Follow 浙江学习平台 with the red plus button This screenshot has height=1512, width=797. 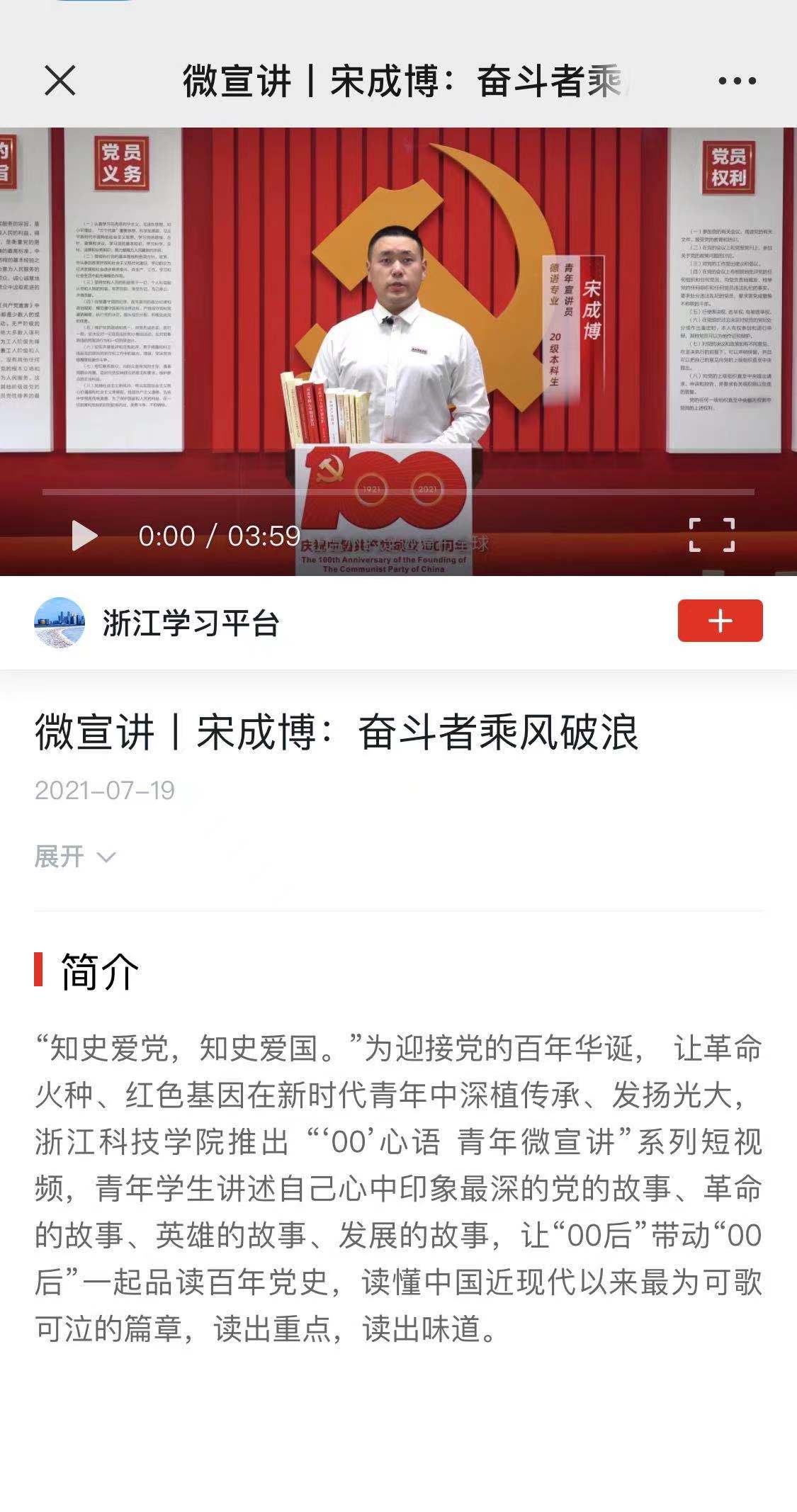pyautogui.click(x=720, y=621)
